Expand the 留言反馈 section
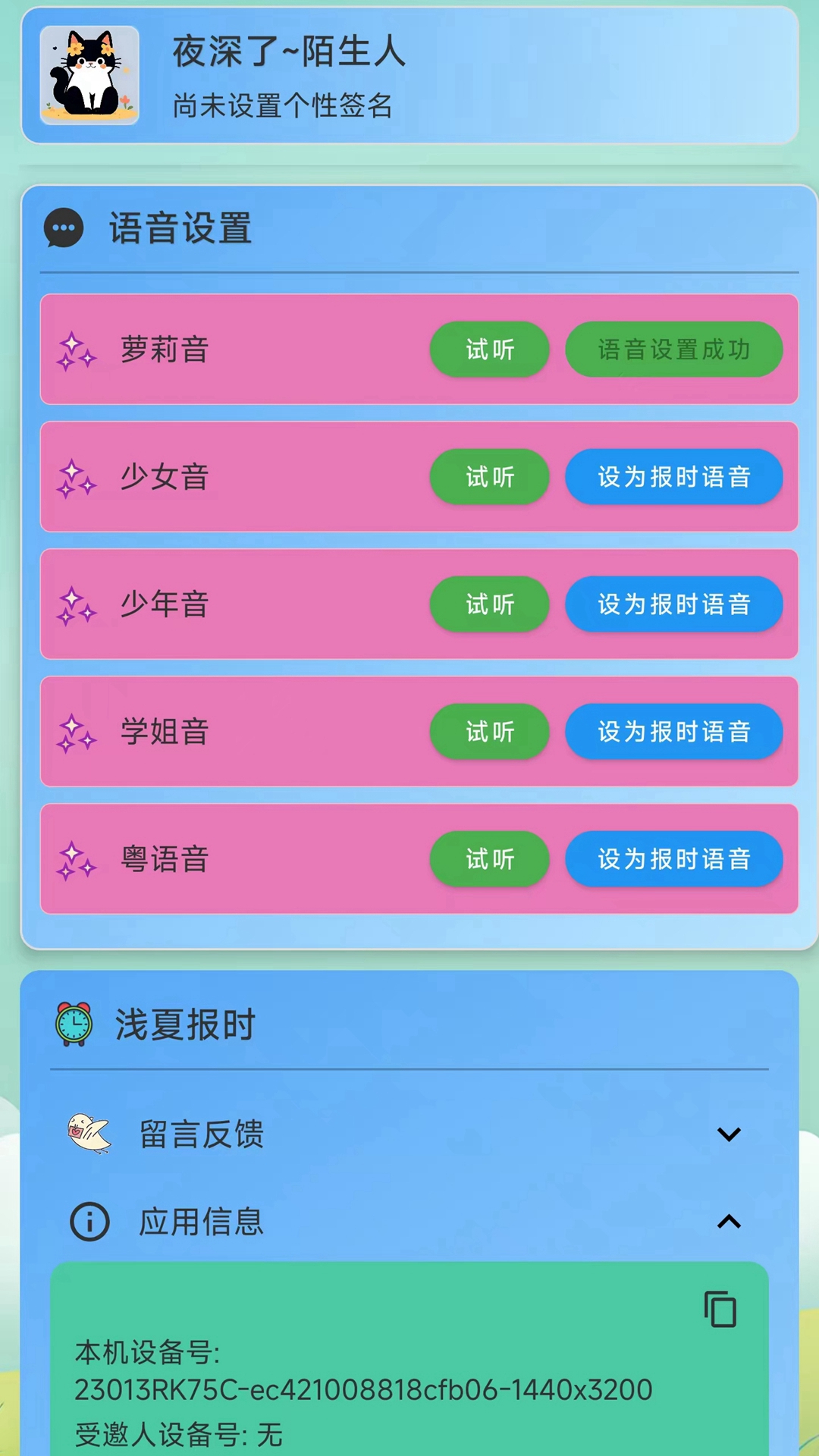This screenshot has width=819, height=1456. click(x=730, y=1133)
